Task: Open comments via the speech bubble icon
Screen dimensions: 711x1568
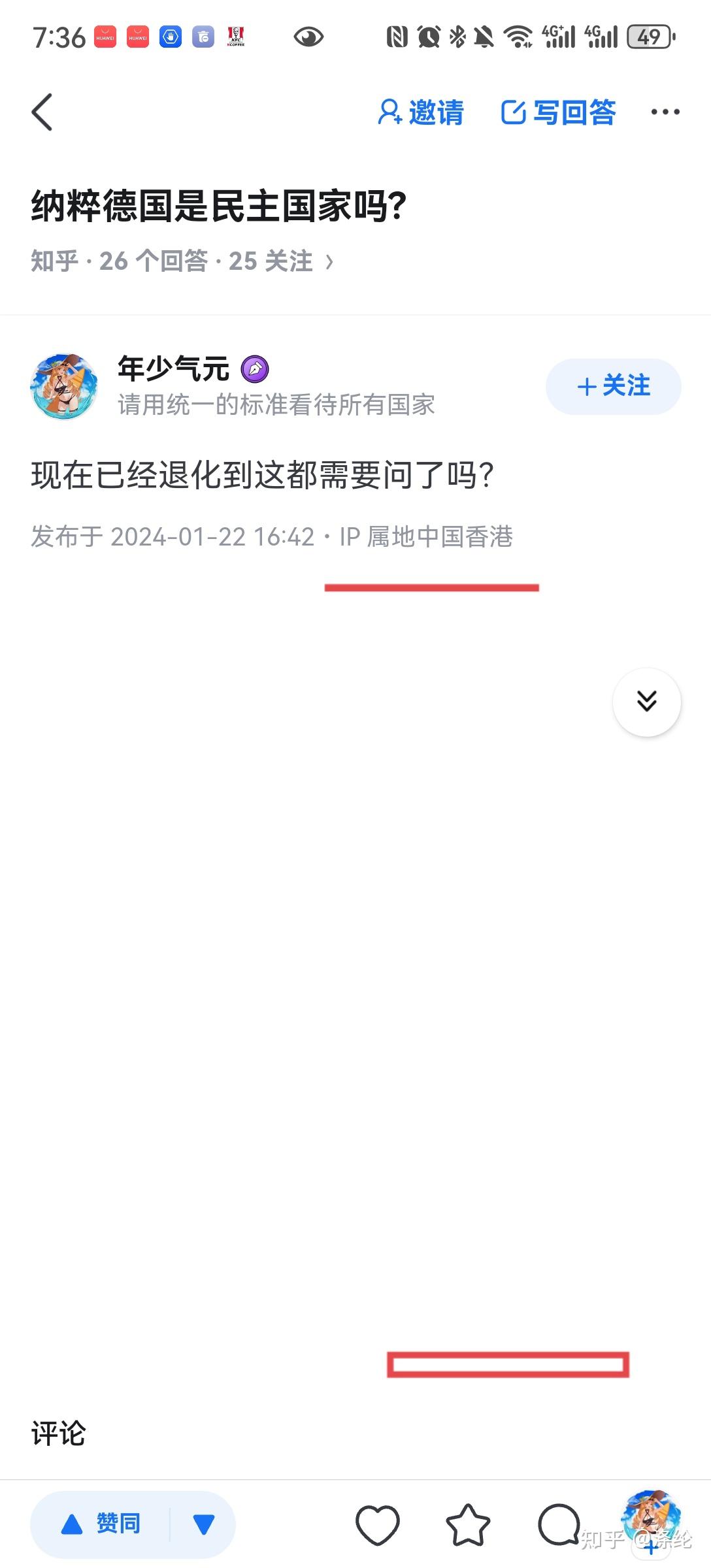Action: pos(559,1525)
